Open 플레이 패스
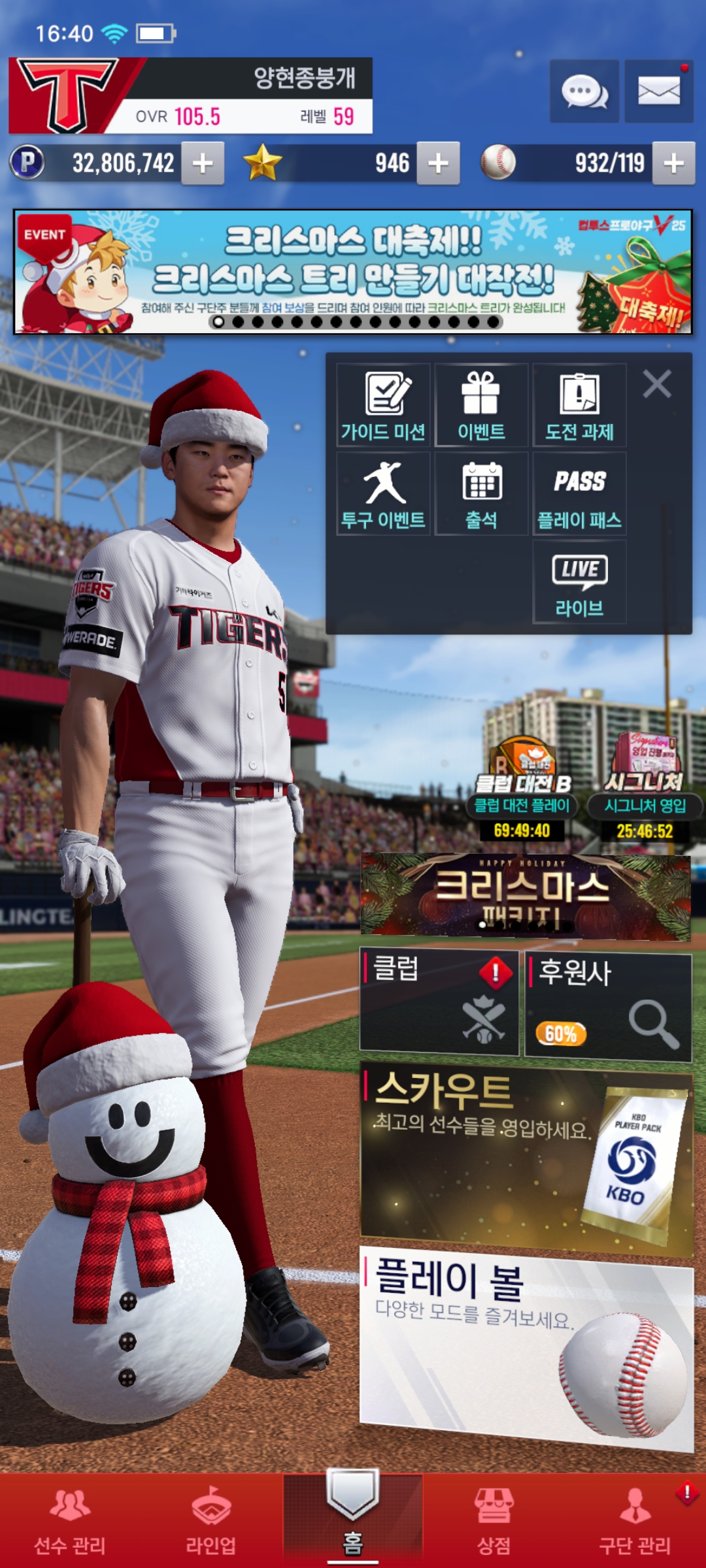706x1568 pixels. pos(579,494)
